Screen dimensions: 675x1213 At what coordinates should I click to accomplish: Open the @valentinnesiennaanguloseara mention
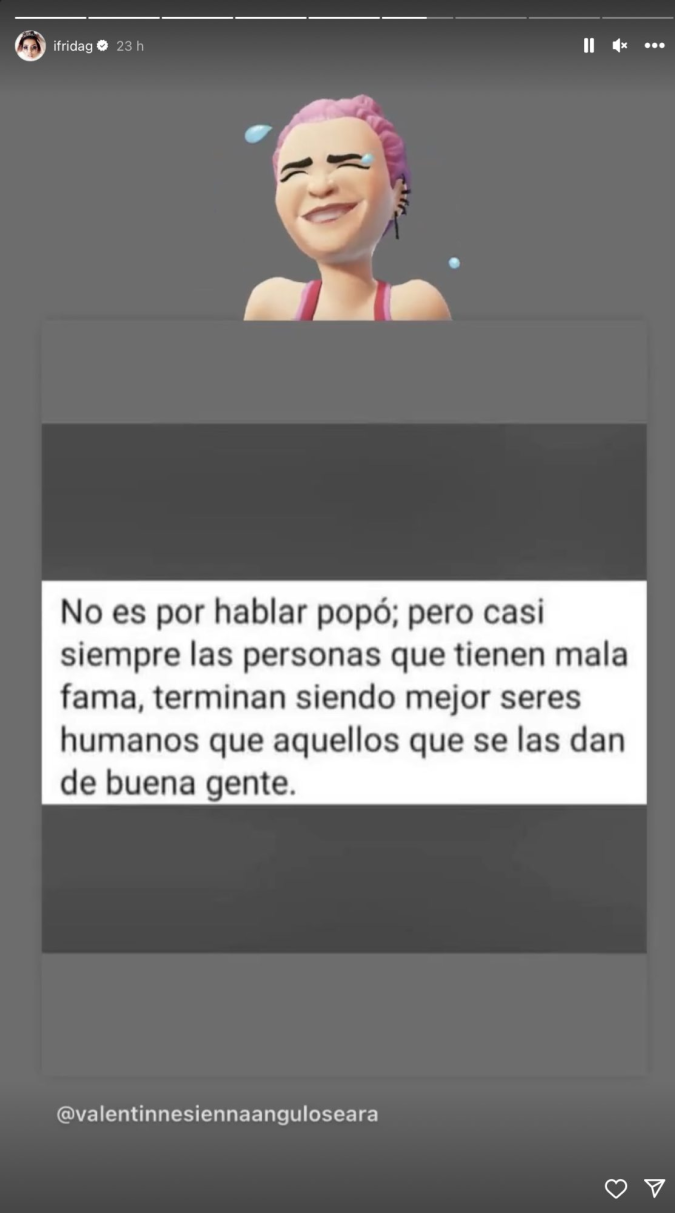point(217,1114)
